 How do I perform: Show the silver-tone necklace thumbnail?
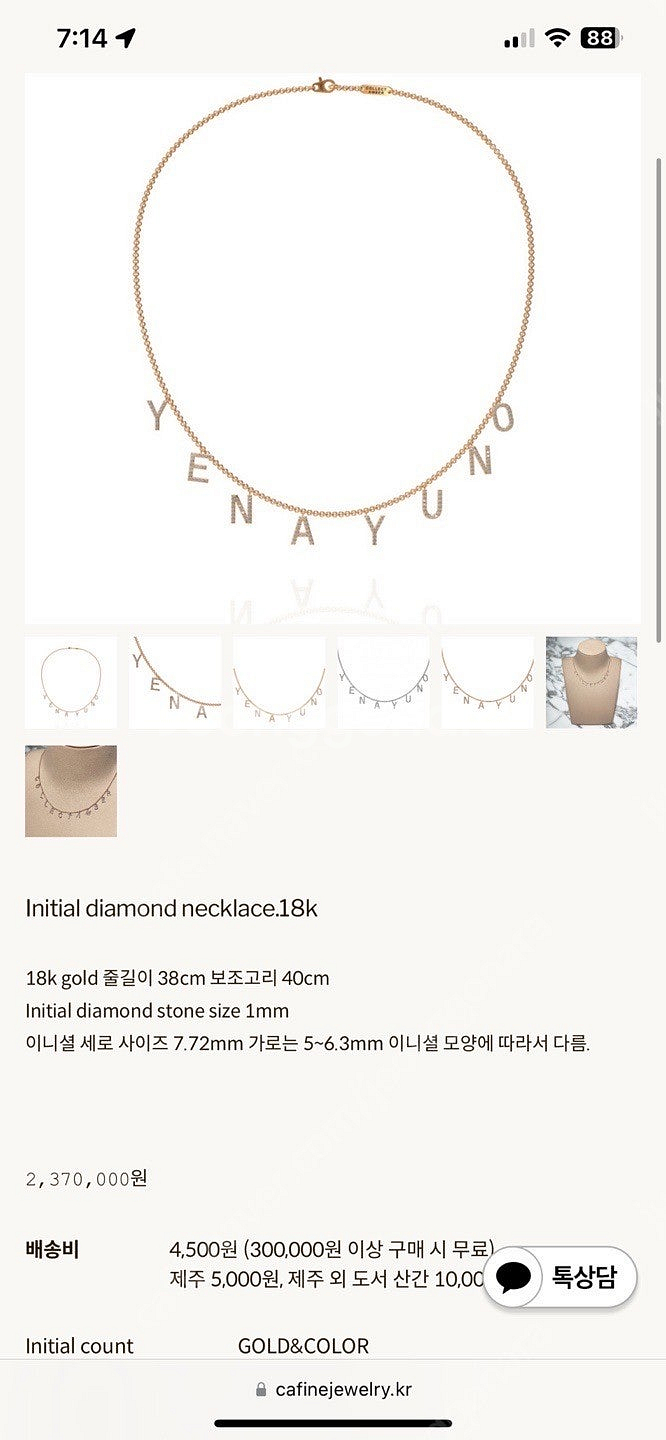(383, 682)
